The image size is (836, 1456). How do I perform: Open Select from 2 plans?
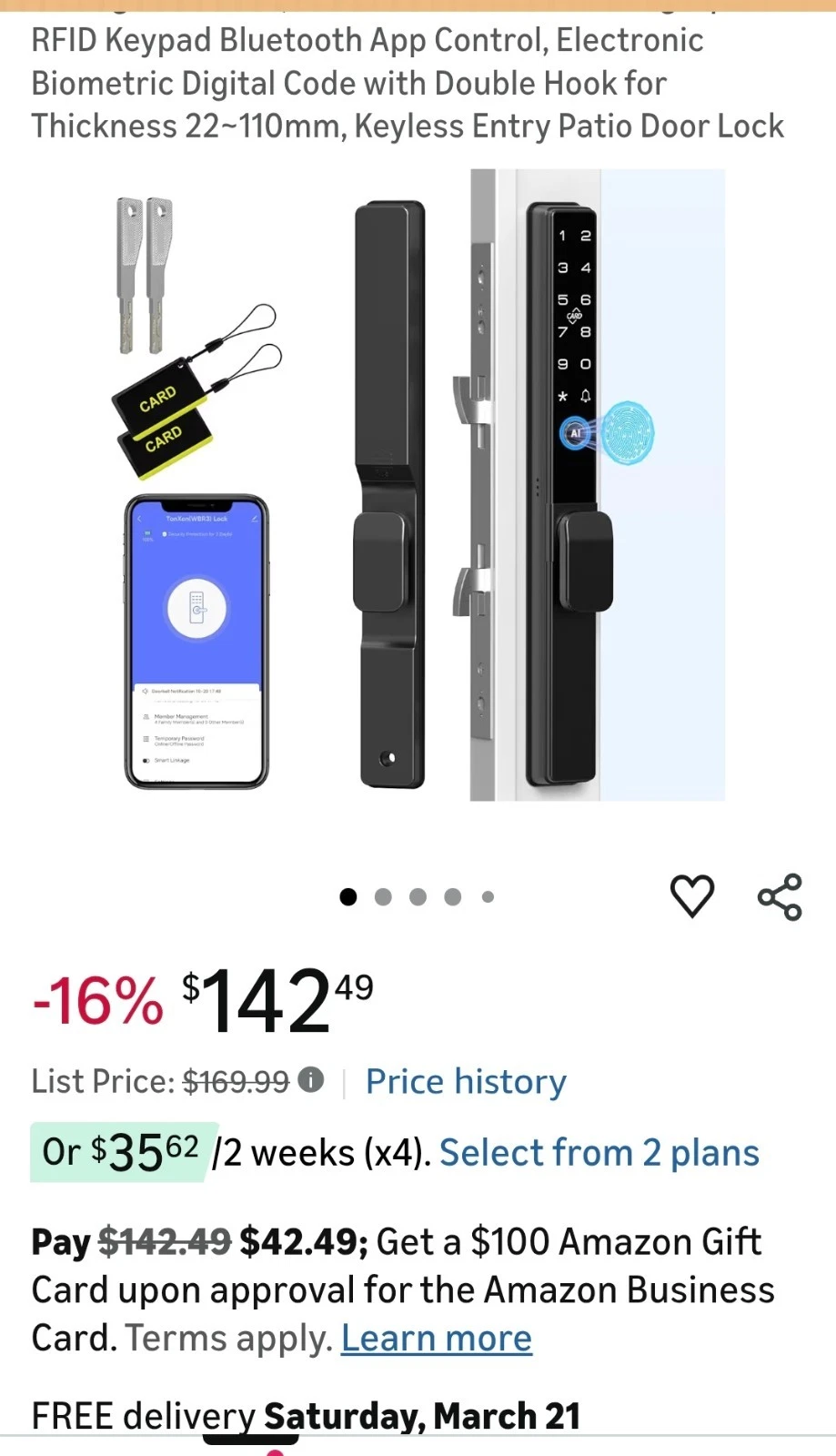click(599, 1153)
